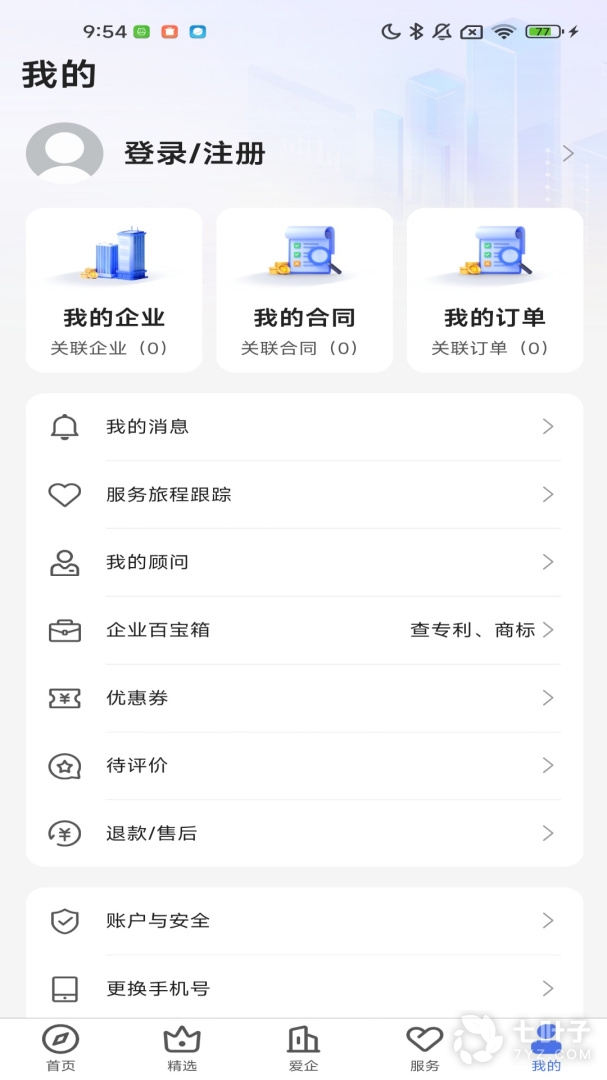Screen dimensions: 607x1080
Task: View 优惠券 coupons
Action: (x=304, y=698)
